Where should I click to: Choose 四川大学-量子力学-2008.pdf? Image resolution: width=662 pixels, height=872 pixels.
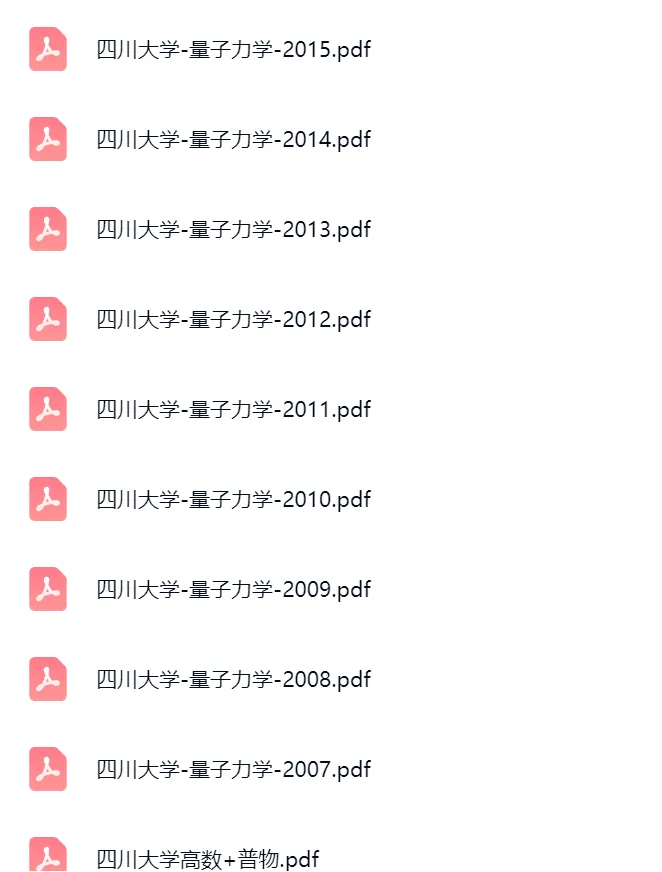(x=233, y=679)
